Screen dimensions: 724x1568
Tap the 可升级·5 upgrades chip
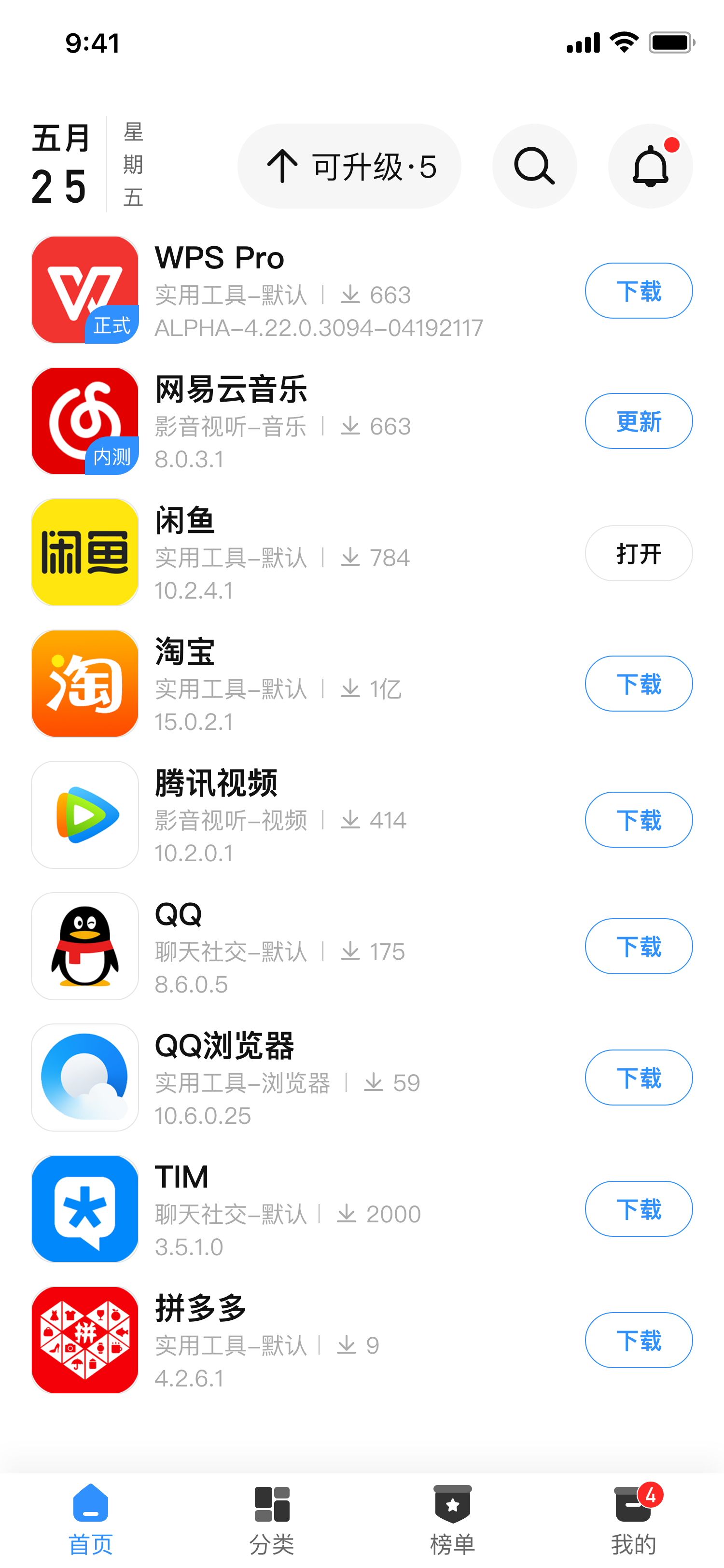pyautogui.click(x=349, y=166)
